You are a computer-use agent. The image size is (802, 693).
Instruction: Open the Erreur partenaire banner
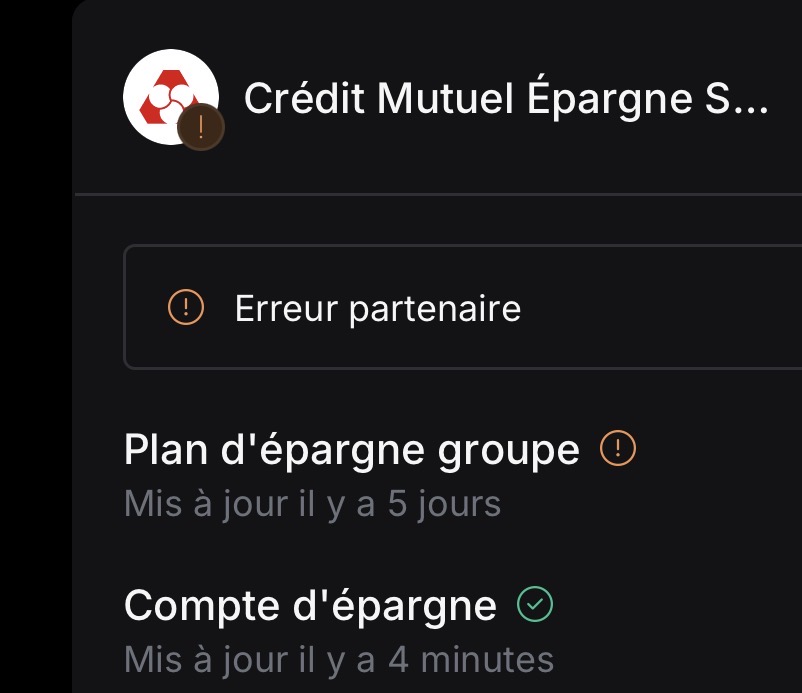point(460,308)
